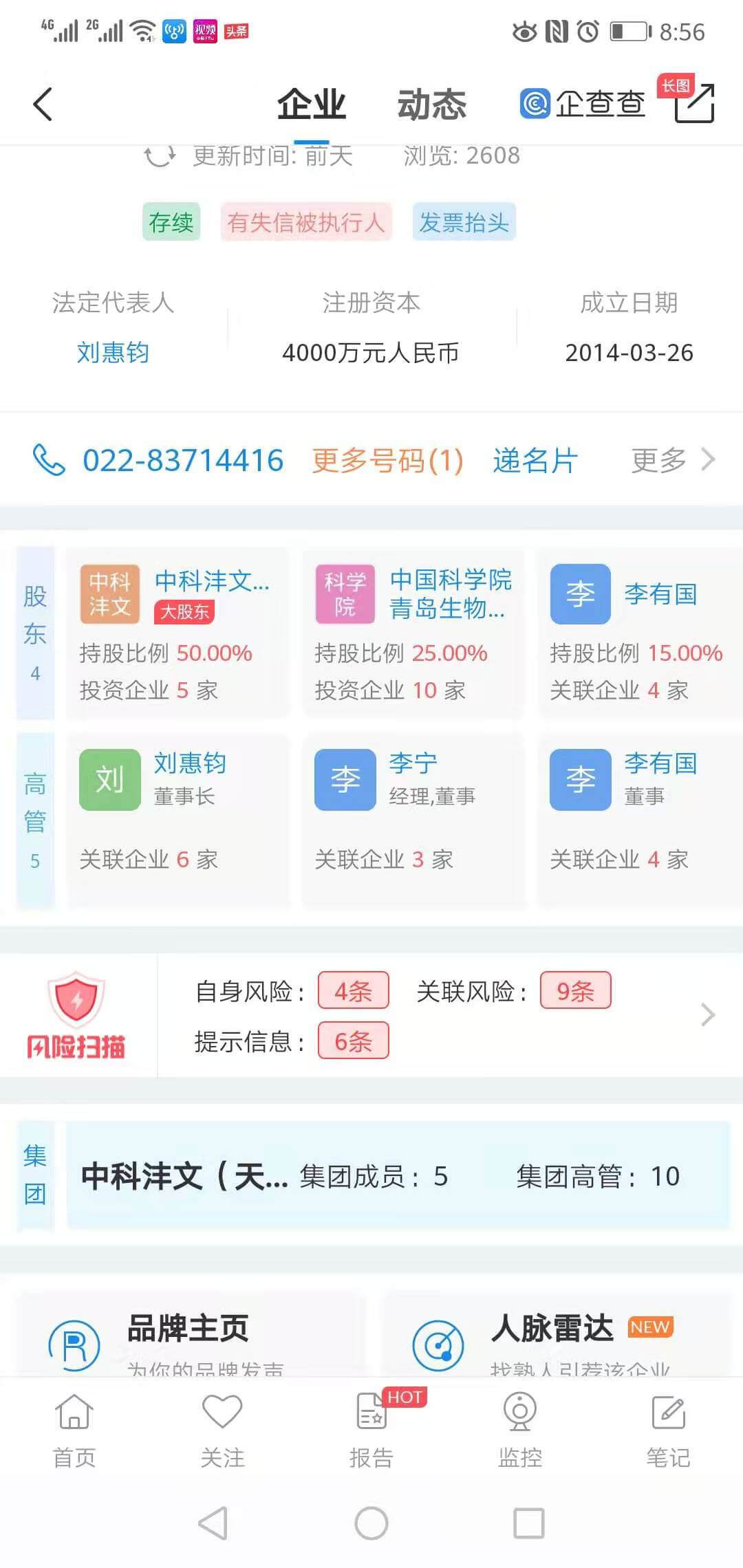Call the number 022-83714416
The image size is (743, 1568).
182,460
